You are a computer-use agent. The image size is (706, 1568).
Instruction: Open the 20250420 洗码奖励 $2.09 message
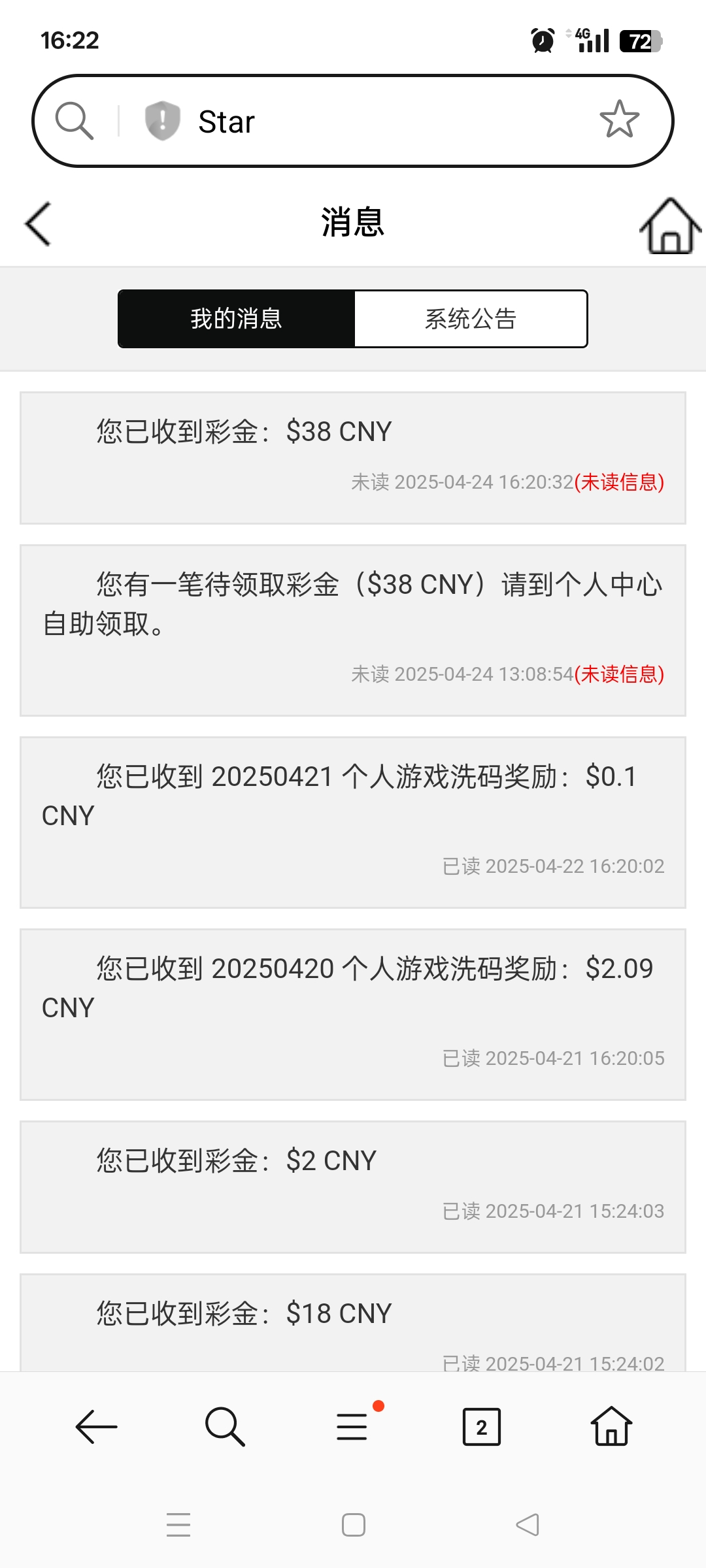(x=353, y=1014)
